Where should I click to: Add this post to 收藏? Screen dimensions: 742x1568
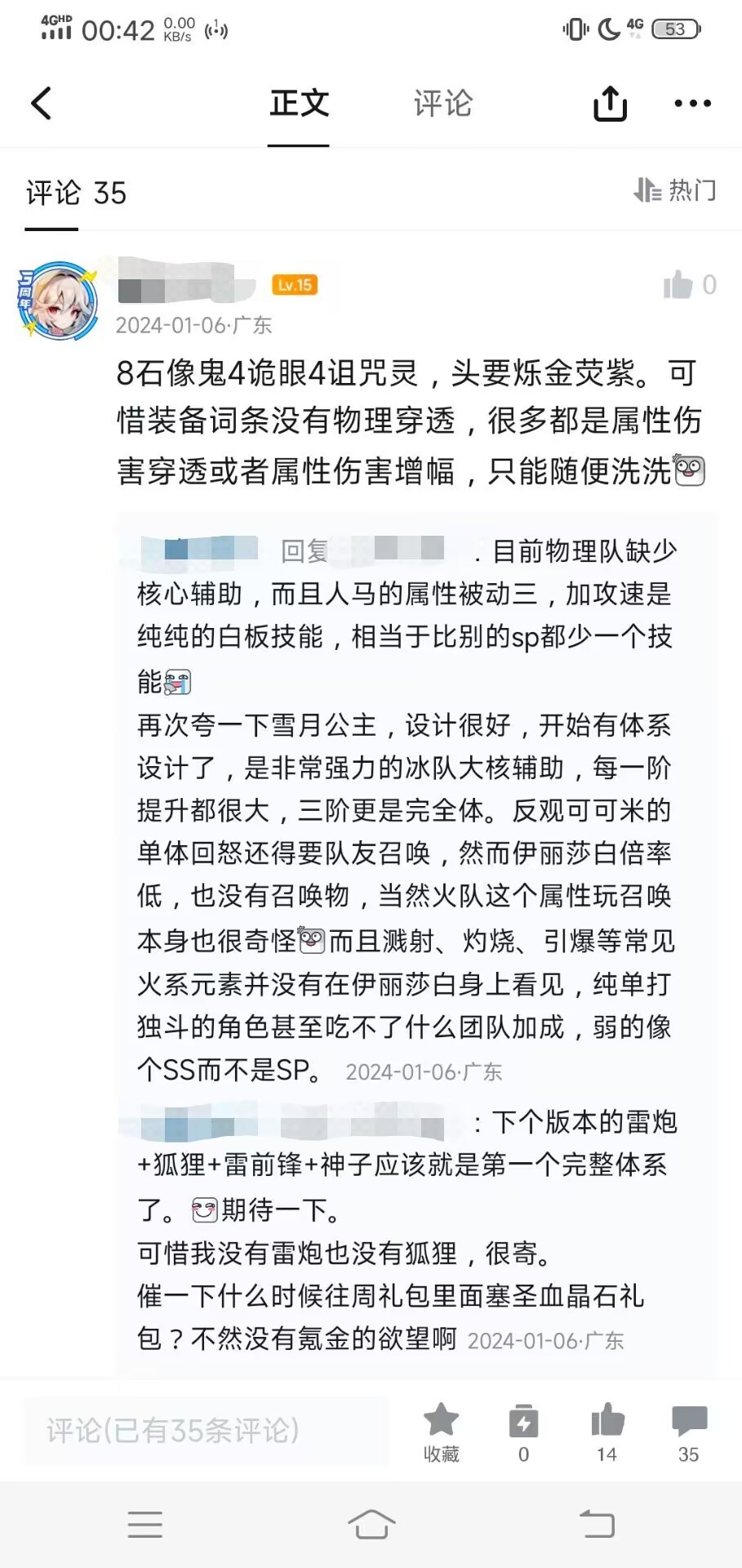(441, 1431)
